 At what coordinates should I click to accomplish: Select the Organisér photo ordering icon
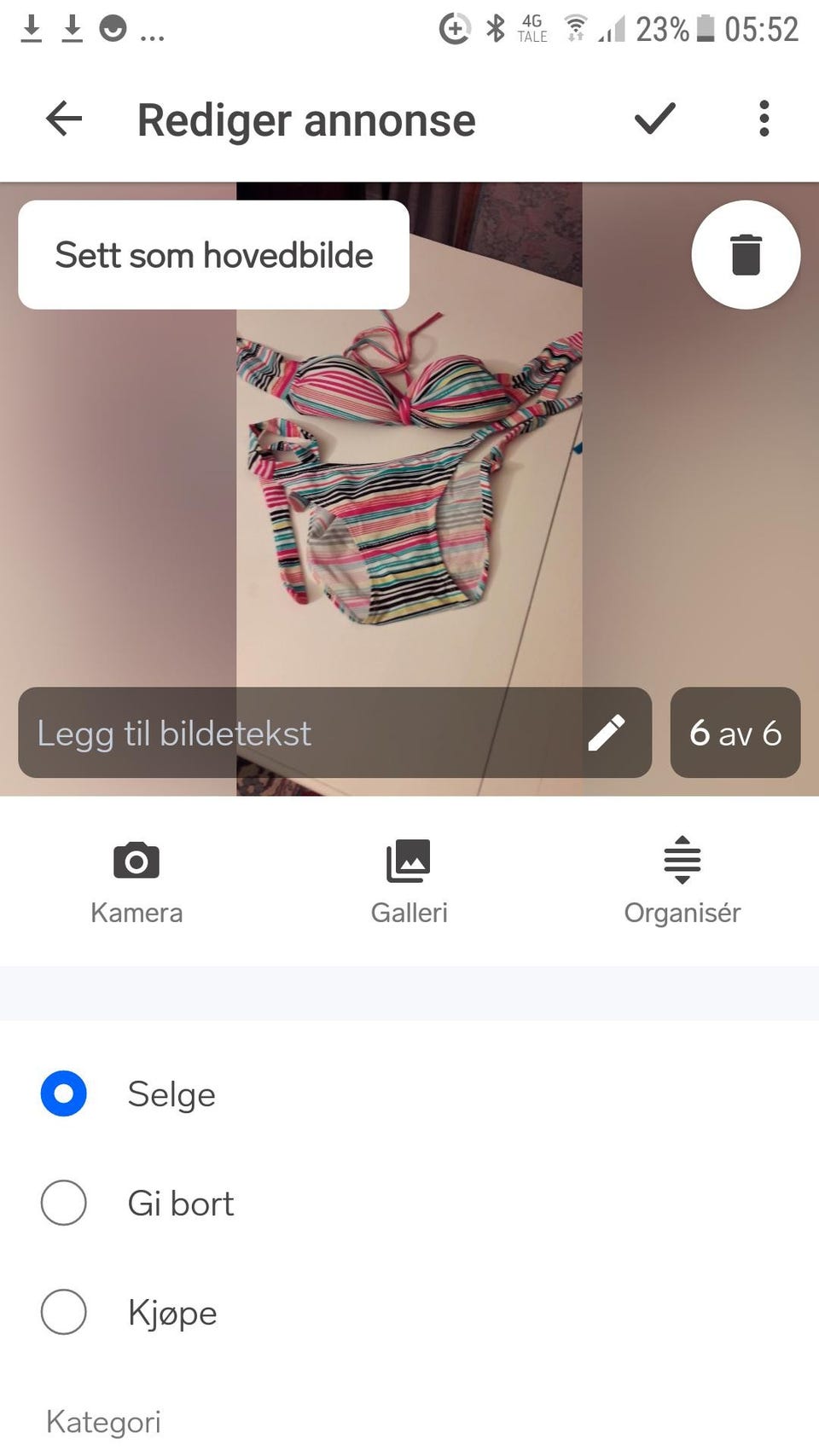tap(682, 879)
